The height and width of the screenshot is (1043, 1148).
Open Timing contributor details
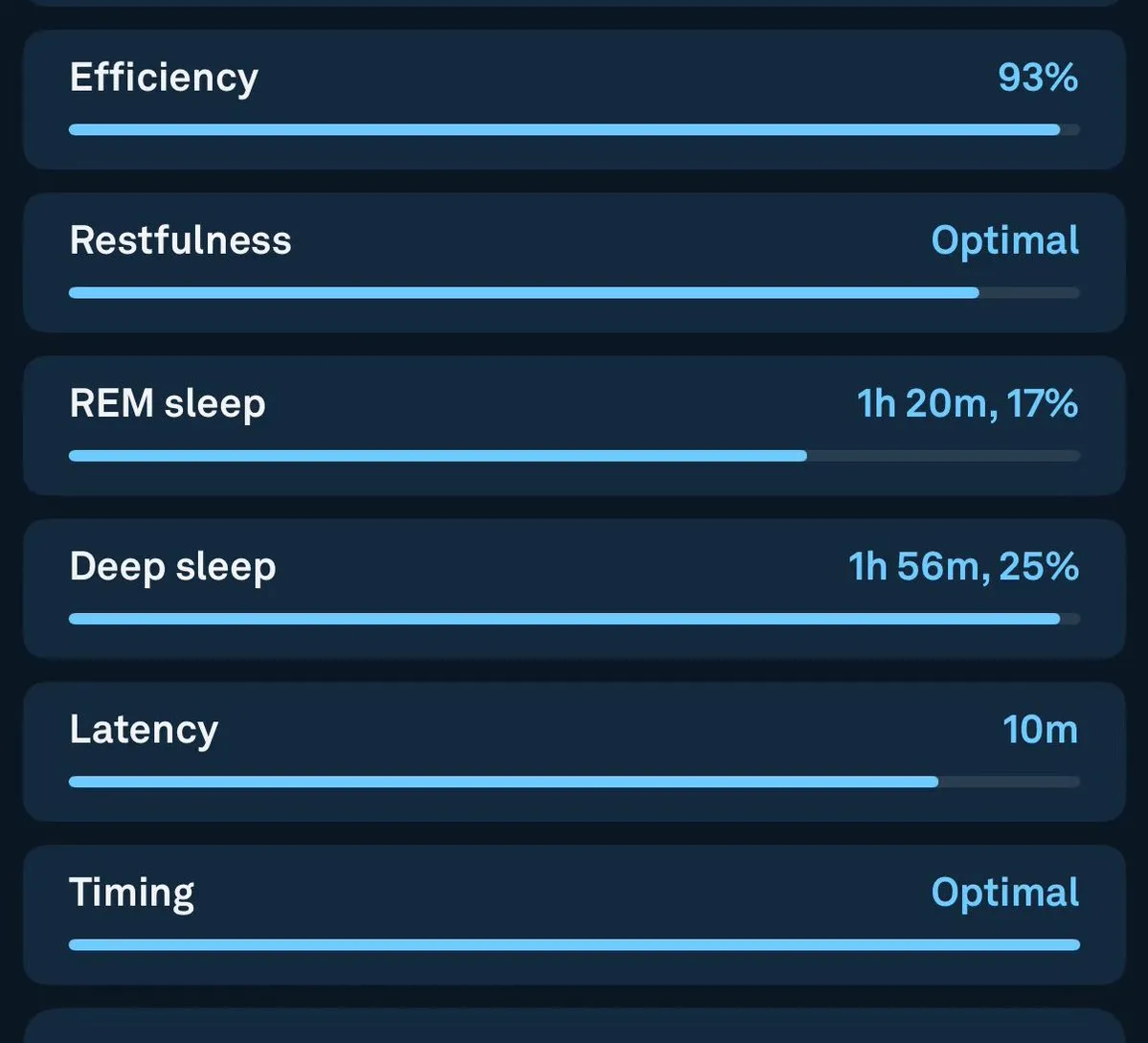click(574, 914)
